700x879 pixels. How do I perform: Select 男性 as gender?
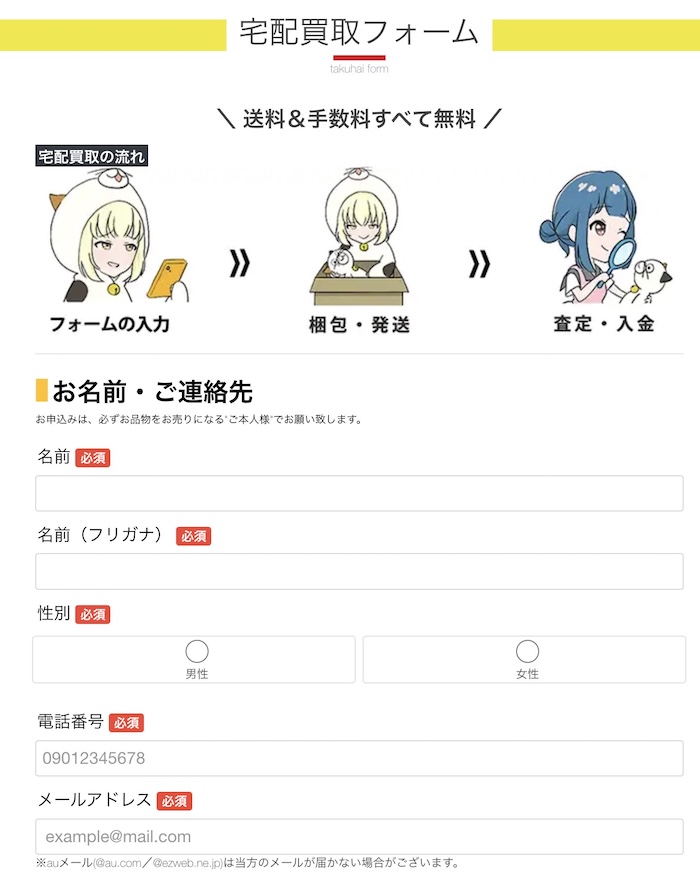coord(197,652)
